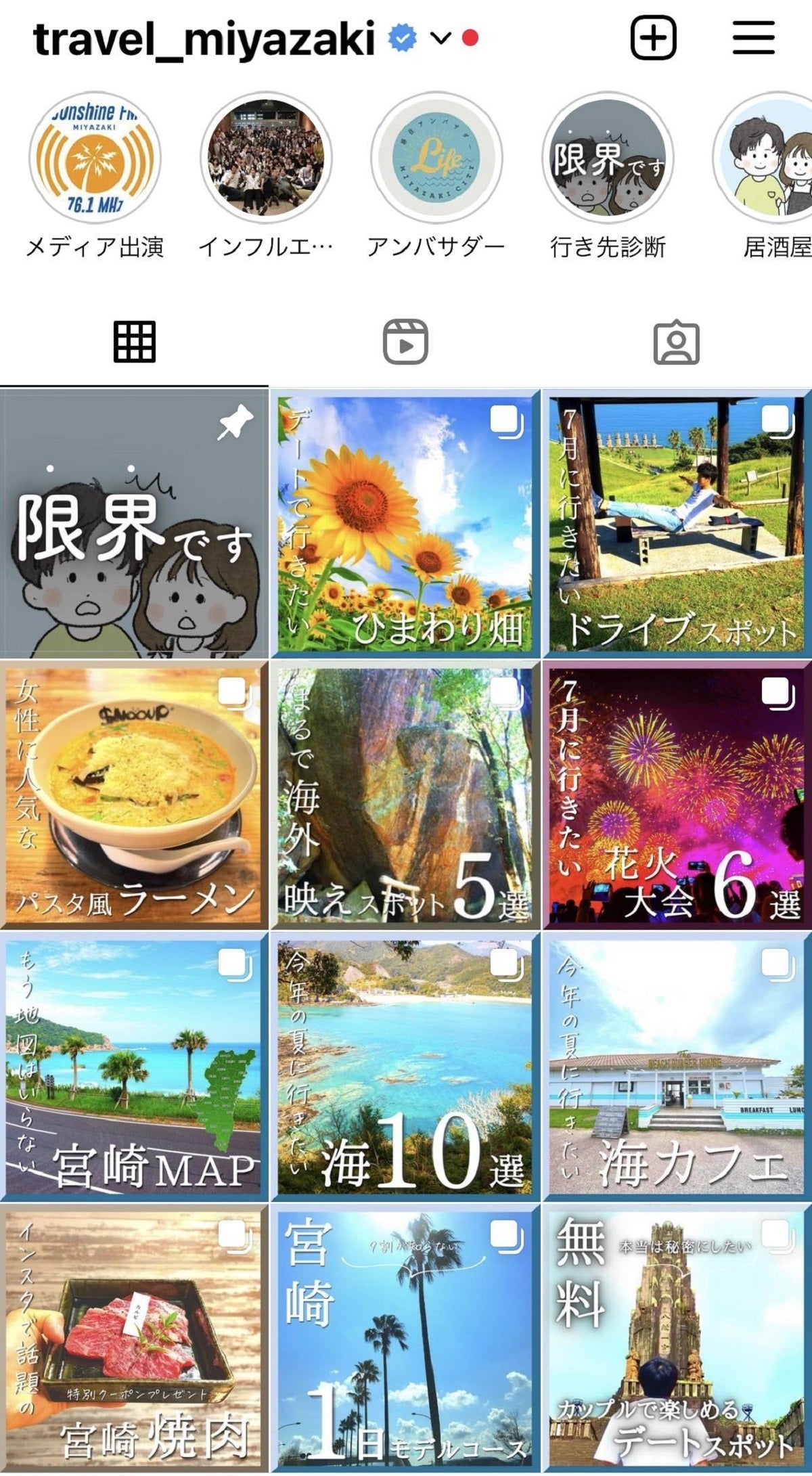The height and width of the screenshot is (1476, 812).
Task: Open the create new post plus icon
Action: 653,38
